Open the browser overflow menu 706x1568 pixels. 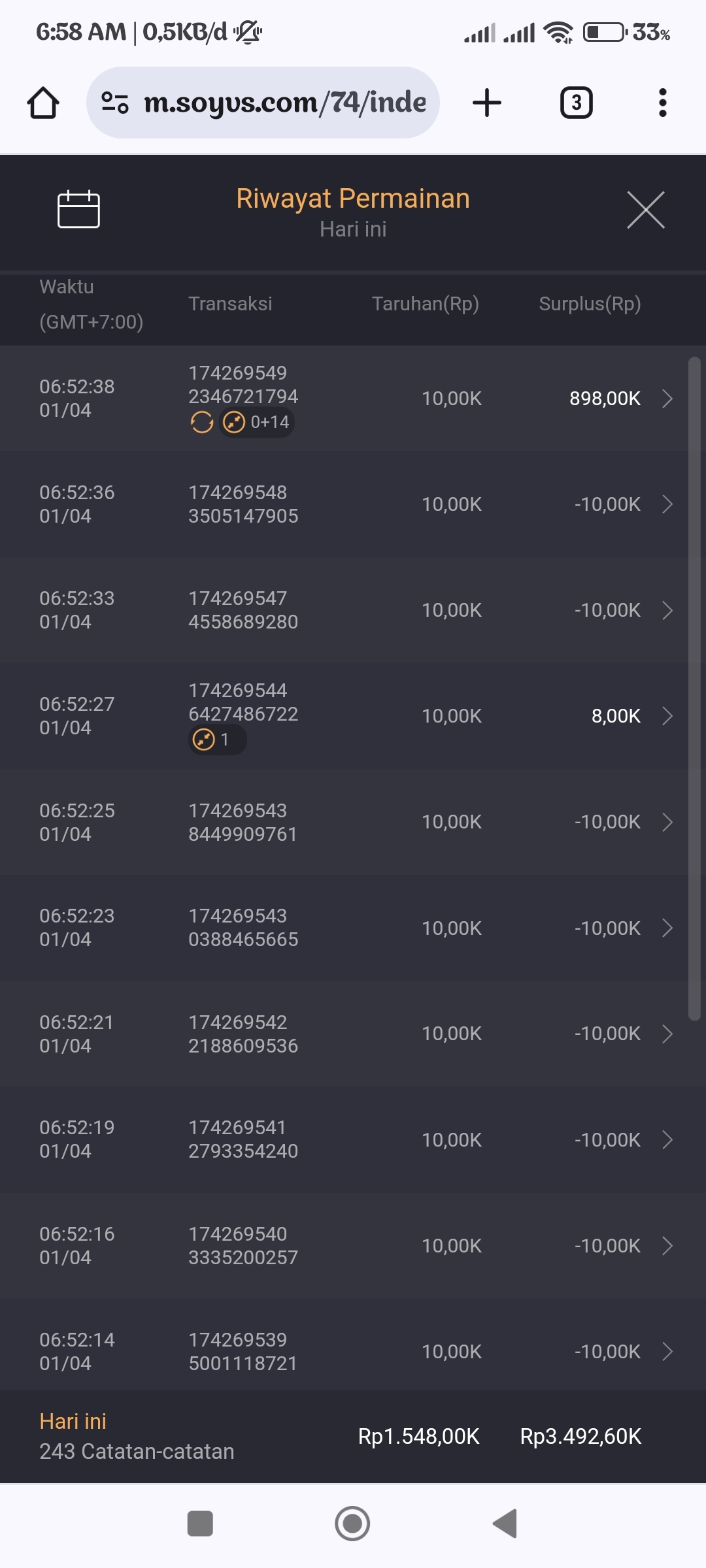(662, 103)
